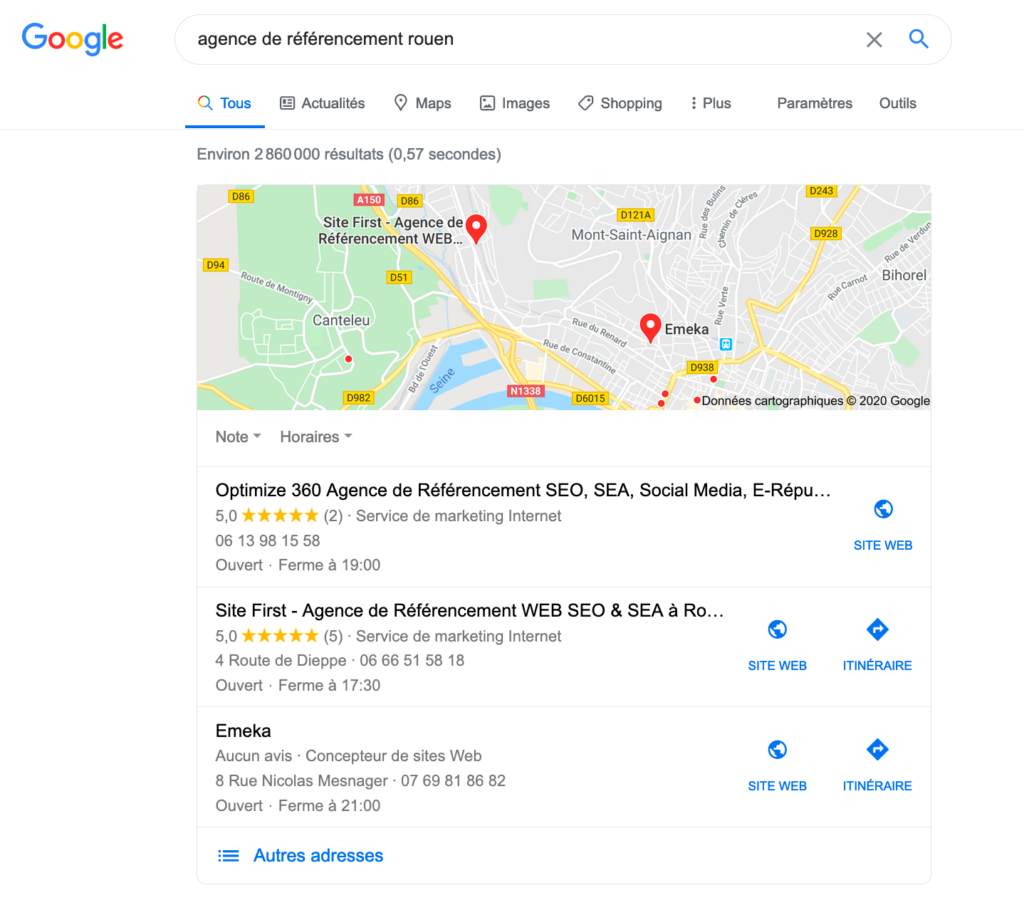Switch to the Shopping tab
1024x910 pixels.
click(x=620, y=103)
